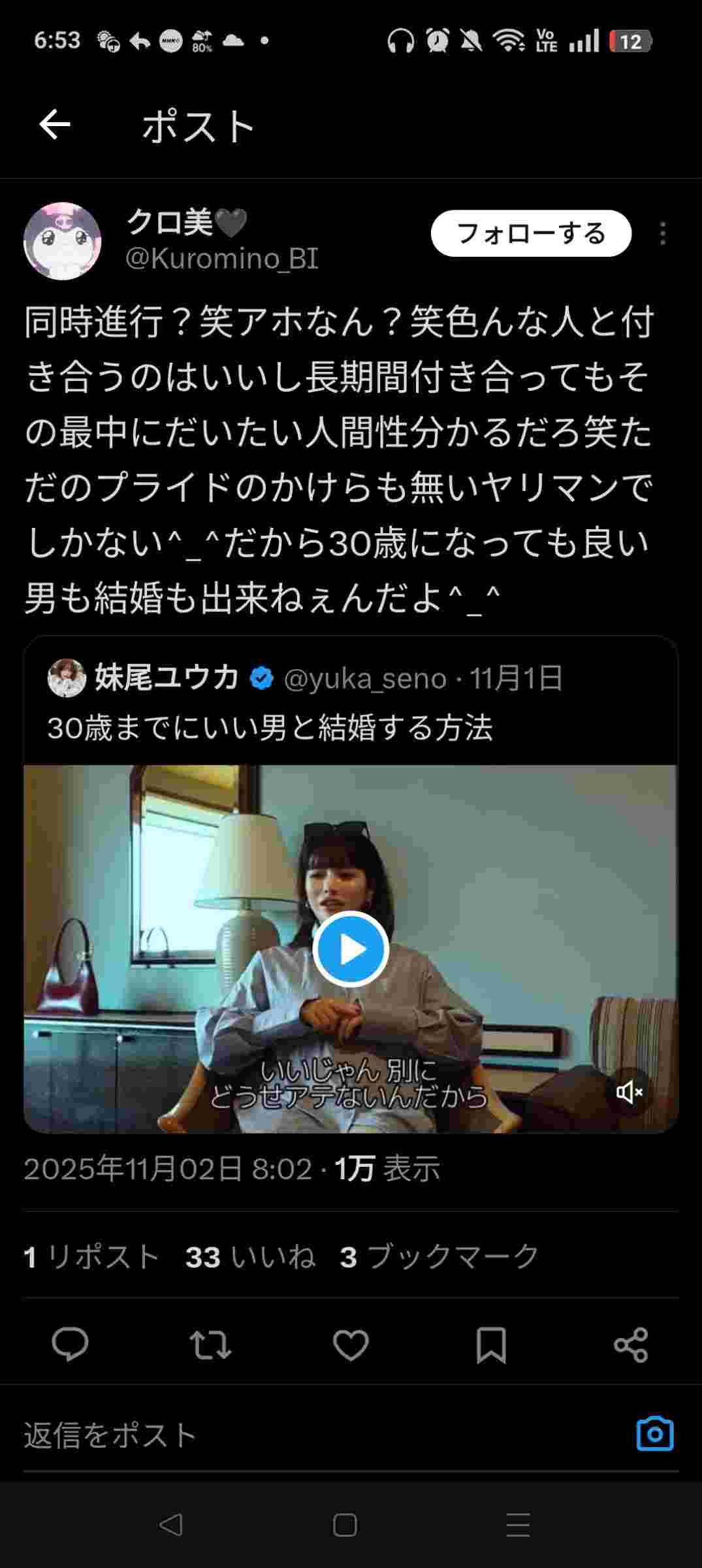702x1568 pixels.
Task: Like this post
Action: coord(351,1345)
